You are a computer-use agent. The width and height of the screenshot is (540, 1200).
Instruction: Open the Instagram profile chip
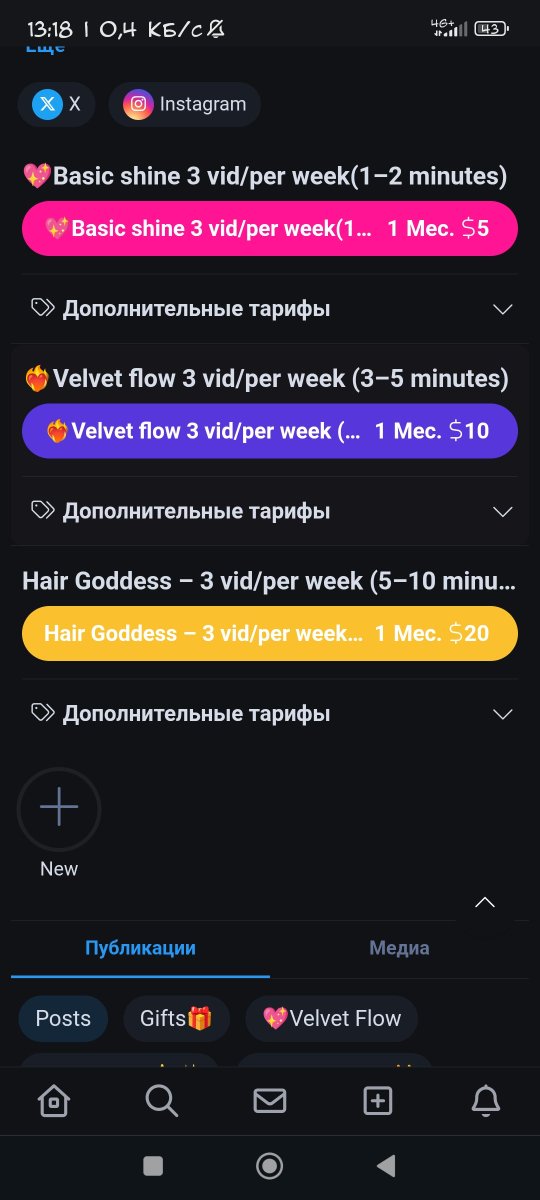(185, 104)
